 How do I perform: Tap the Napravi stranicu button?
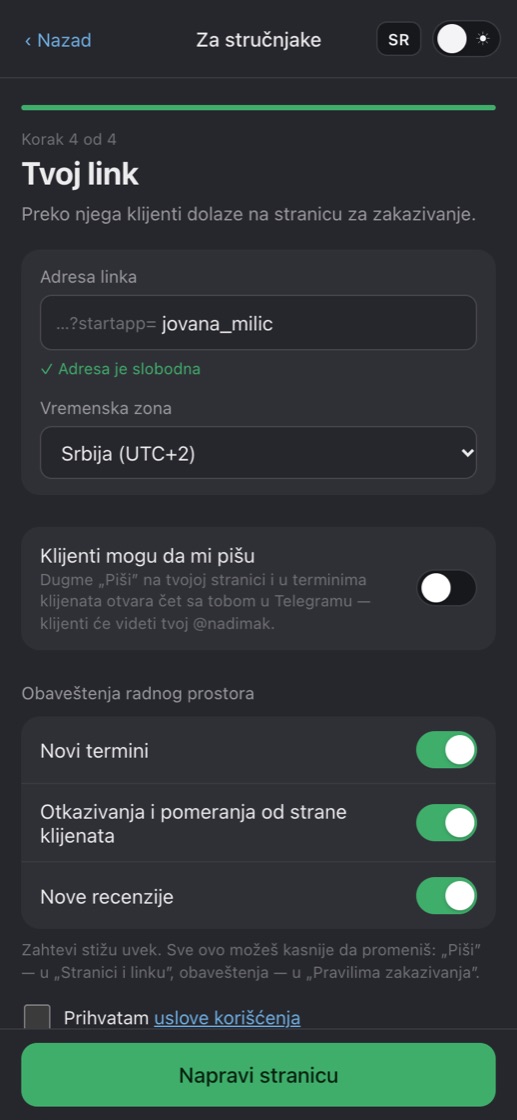tap(258, 1075)
